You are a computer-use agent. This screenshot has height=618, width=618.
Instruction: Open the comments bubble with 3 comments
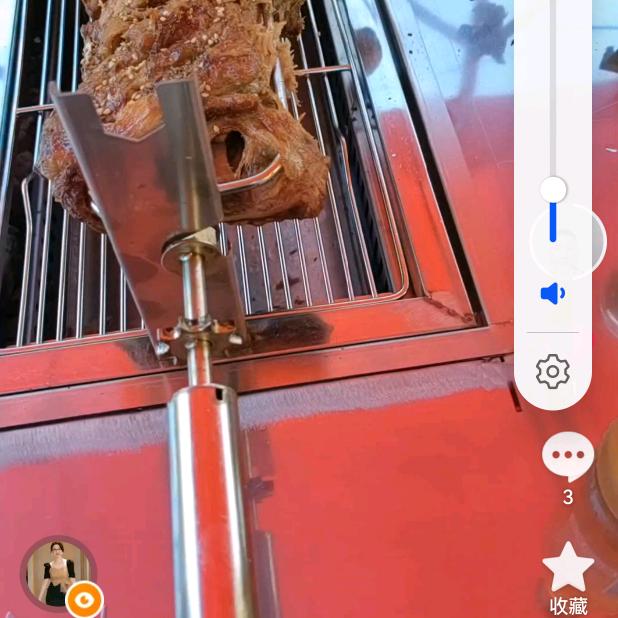[568, 457]
